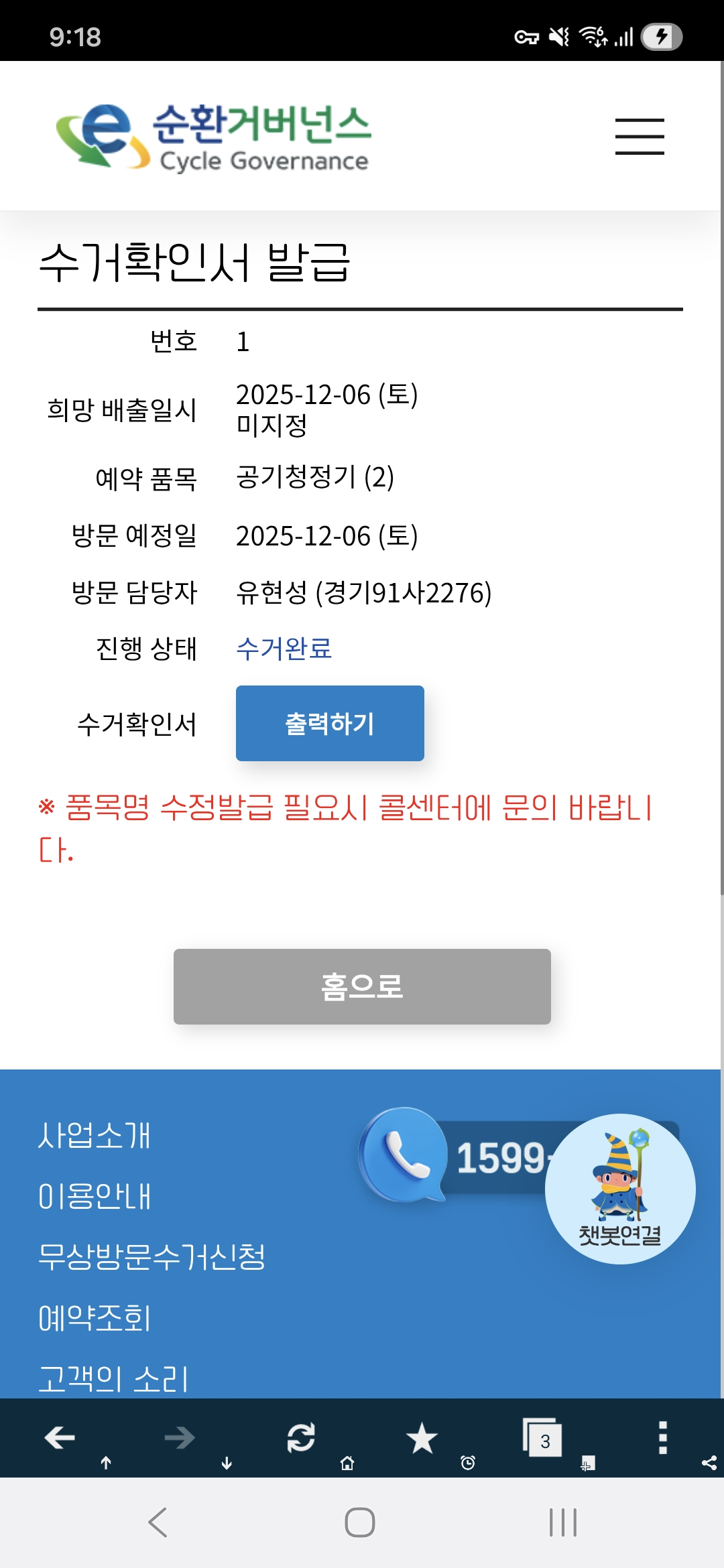This screenshot has width=724, height=1568.
Task: Open 무상방문수거신청 footer link
Action: tap(152, 1256)
